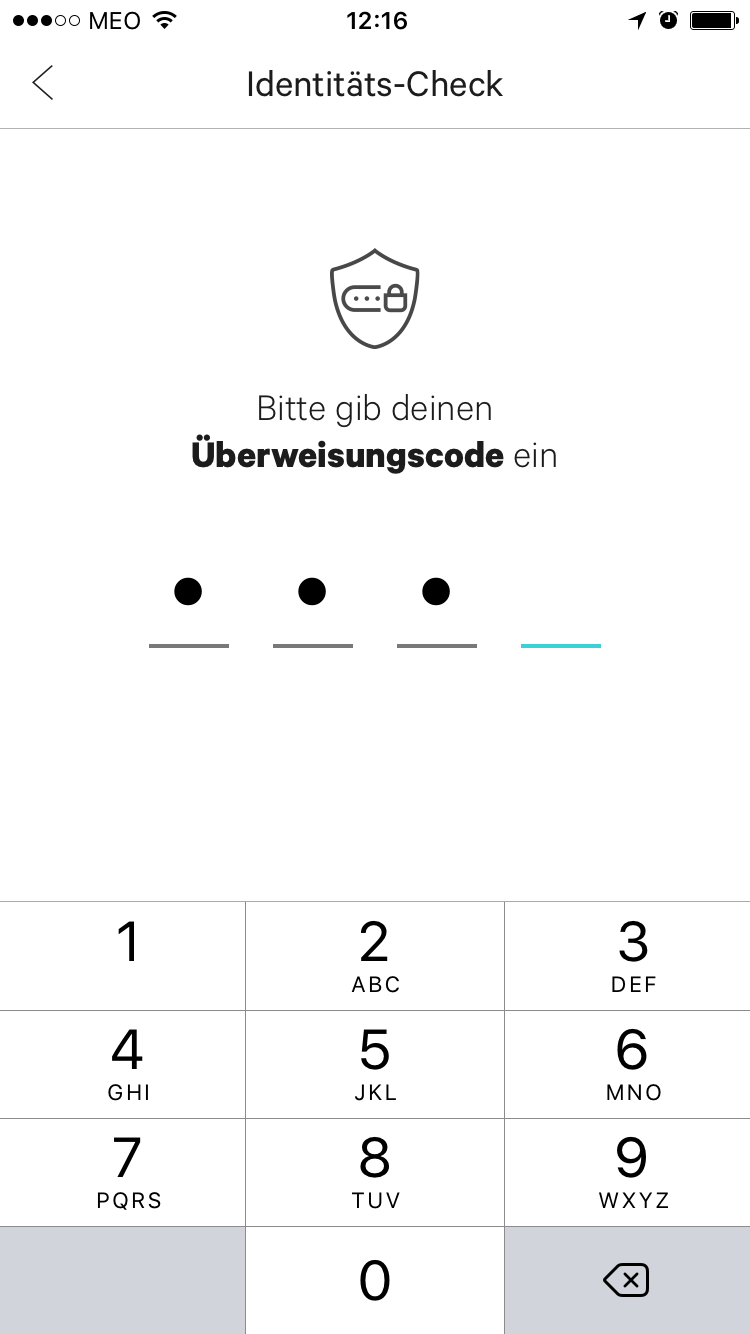Enter digit 4 on the keypad

(122, 1064)
